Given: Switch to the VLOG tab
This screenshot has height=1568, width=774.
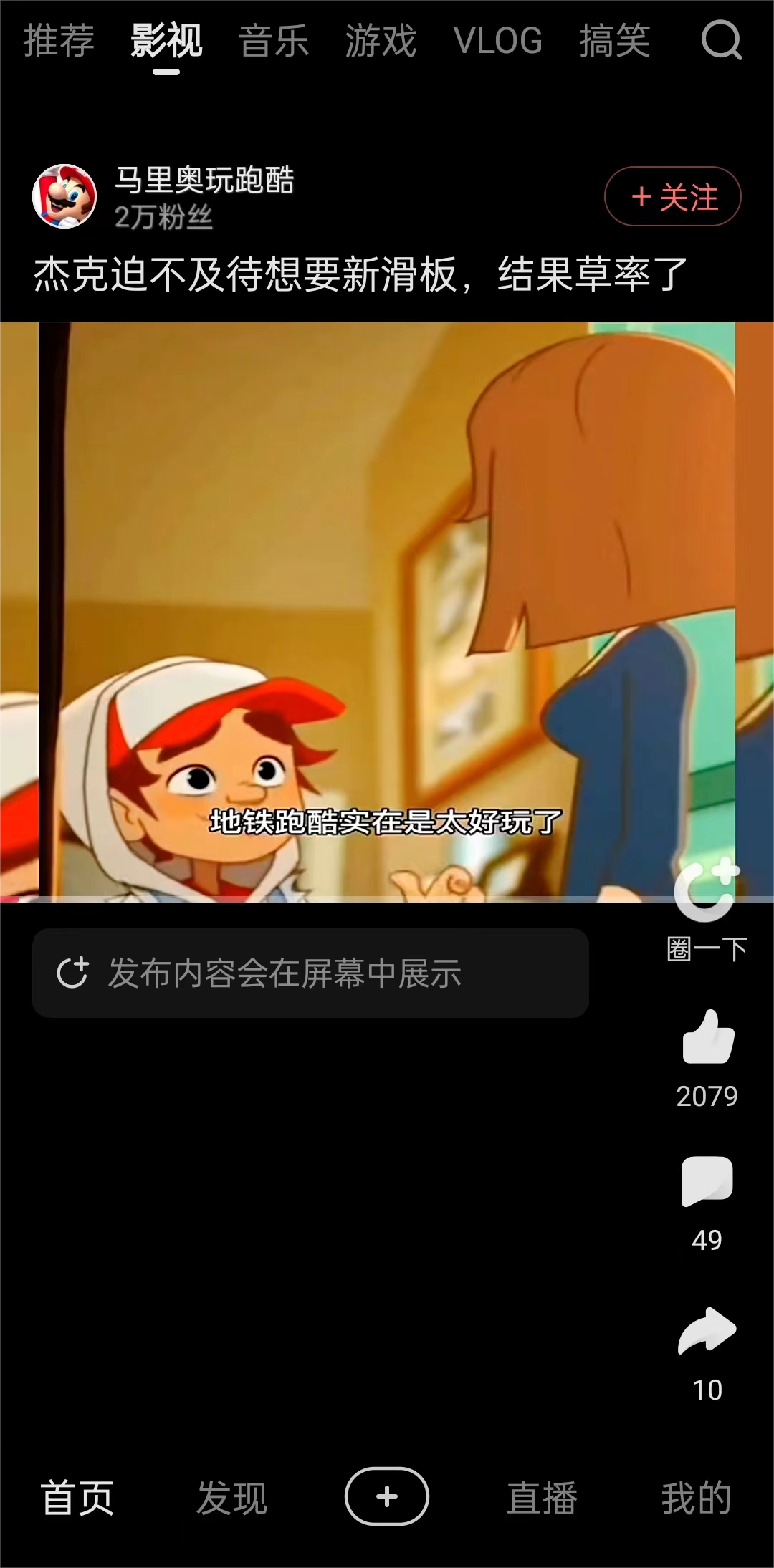Looking at the screenshot, I should 497,40.
